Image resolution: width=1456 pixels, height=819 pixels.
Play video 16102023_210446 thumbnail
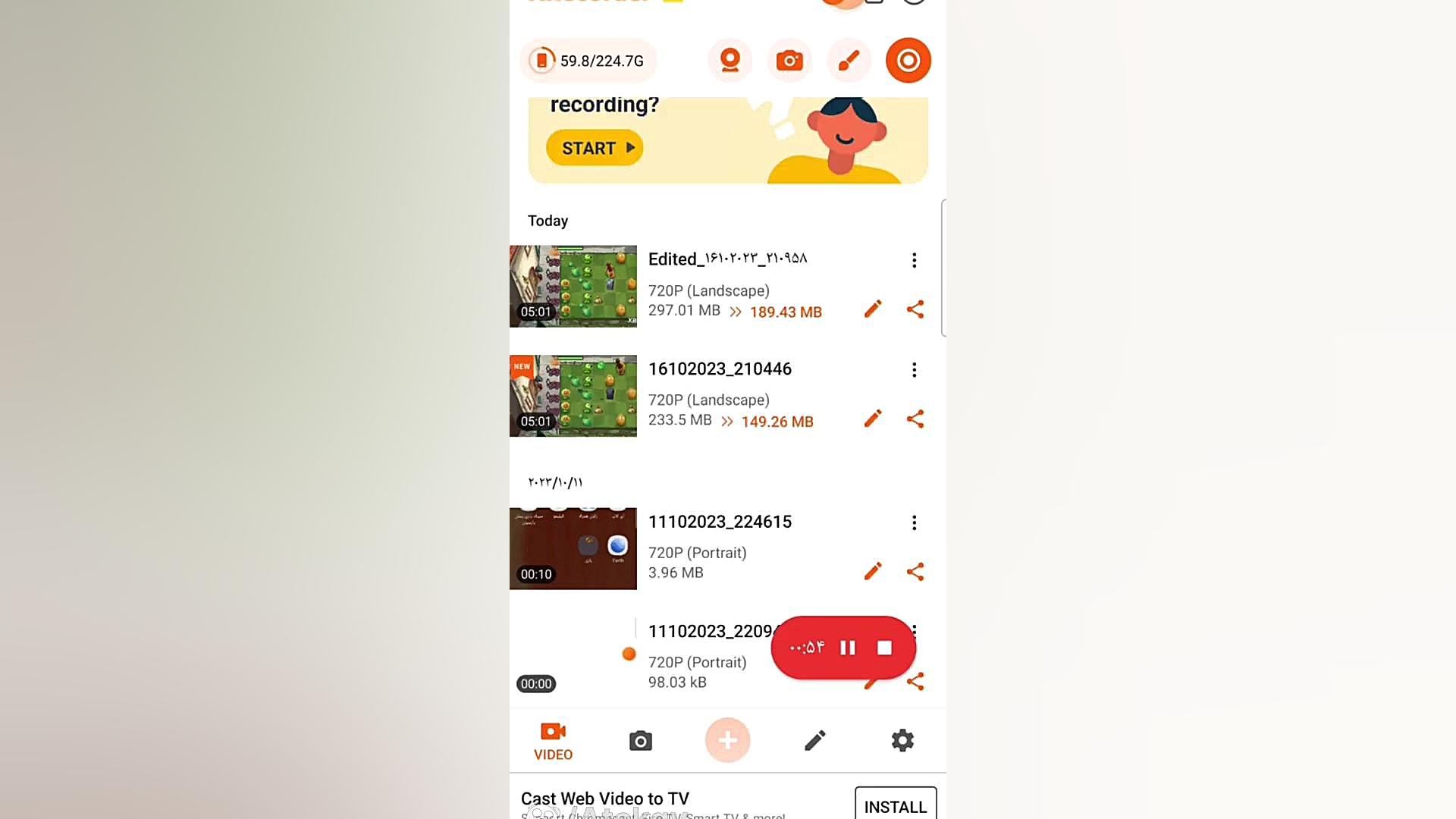[x=573, y=396]
